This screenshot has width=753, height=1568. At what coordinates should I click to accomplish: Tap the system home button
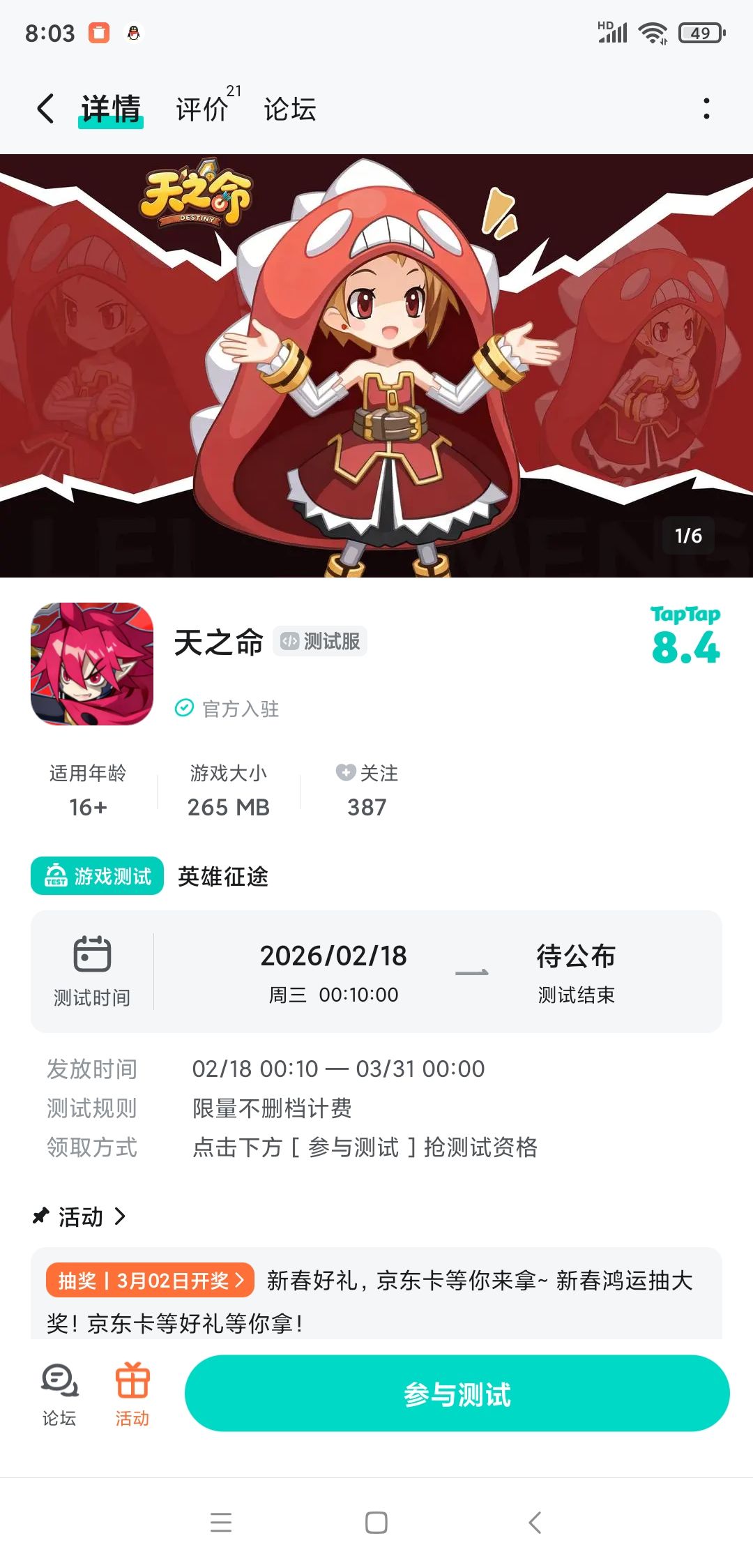pyautogui.click(x=376, y=1522)
